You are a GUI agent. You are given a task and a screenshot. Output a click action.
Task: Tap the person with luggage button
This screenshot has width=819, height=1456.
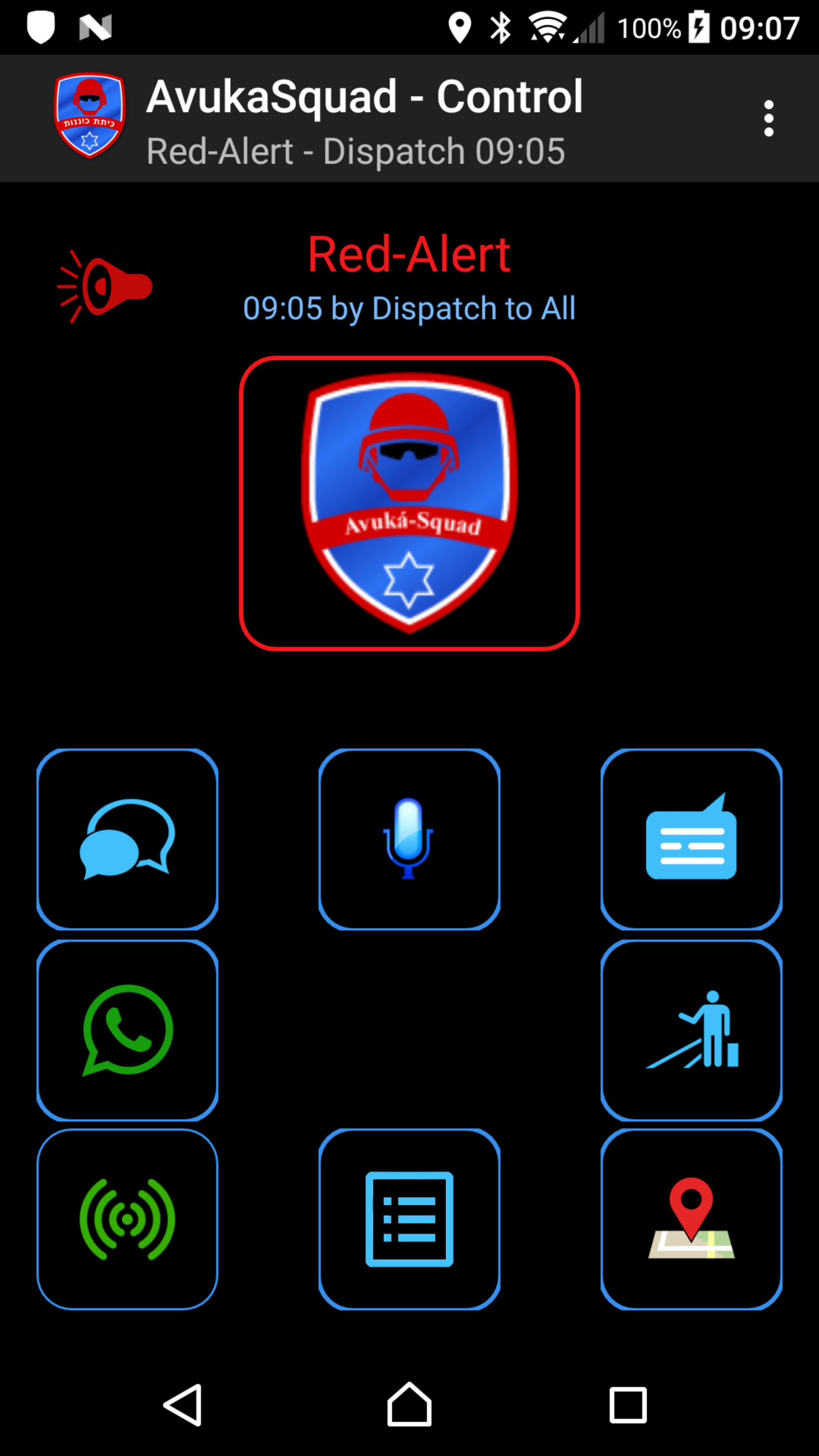click(x=691, y=1030)
